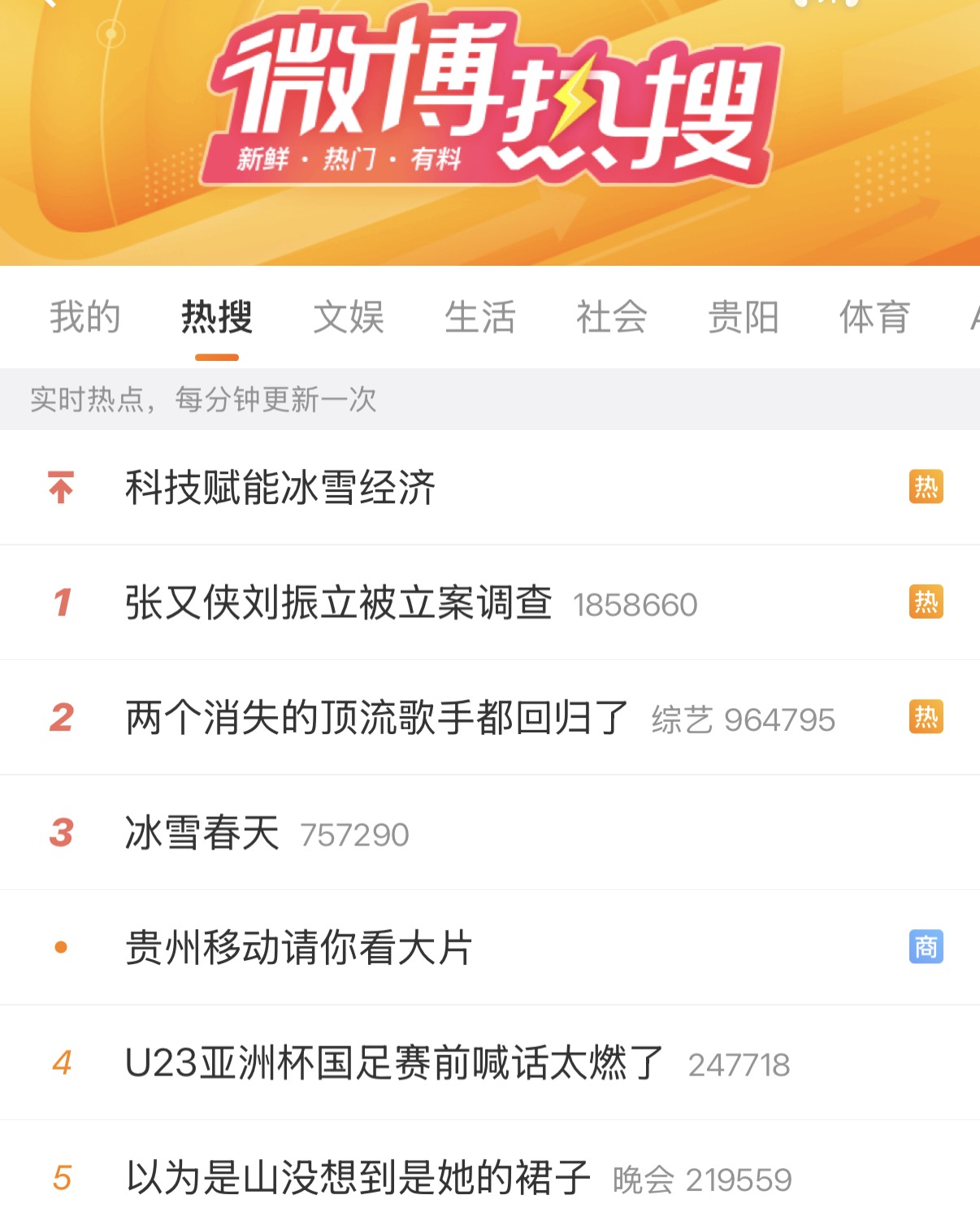This screenshot has height=1225, width=980.
Task: Go to the 社会 tab
Action: 612,317
